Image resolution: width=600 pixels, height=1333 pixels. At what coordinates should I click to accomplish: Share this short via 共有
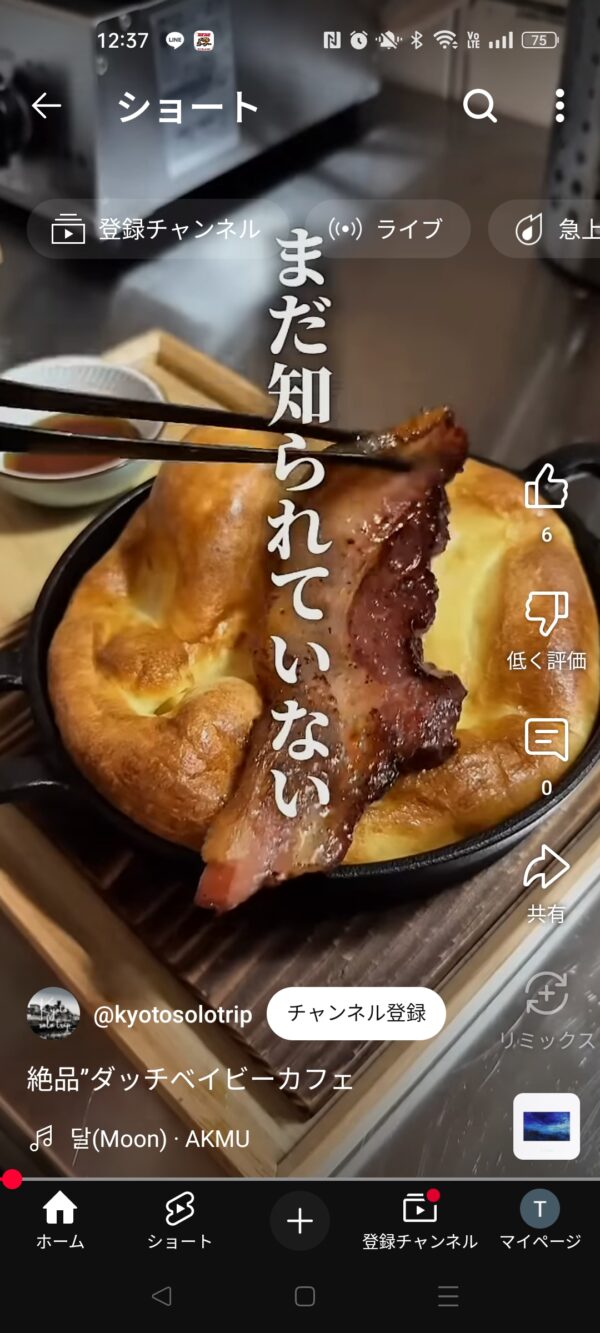click(546, 868)
